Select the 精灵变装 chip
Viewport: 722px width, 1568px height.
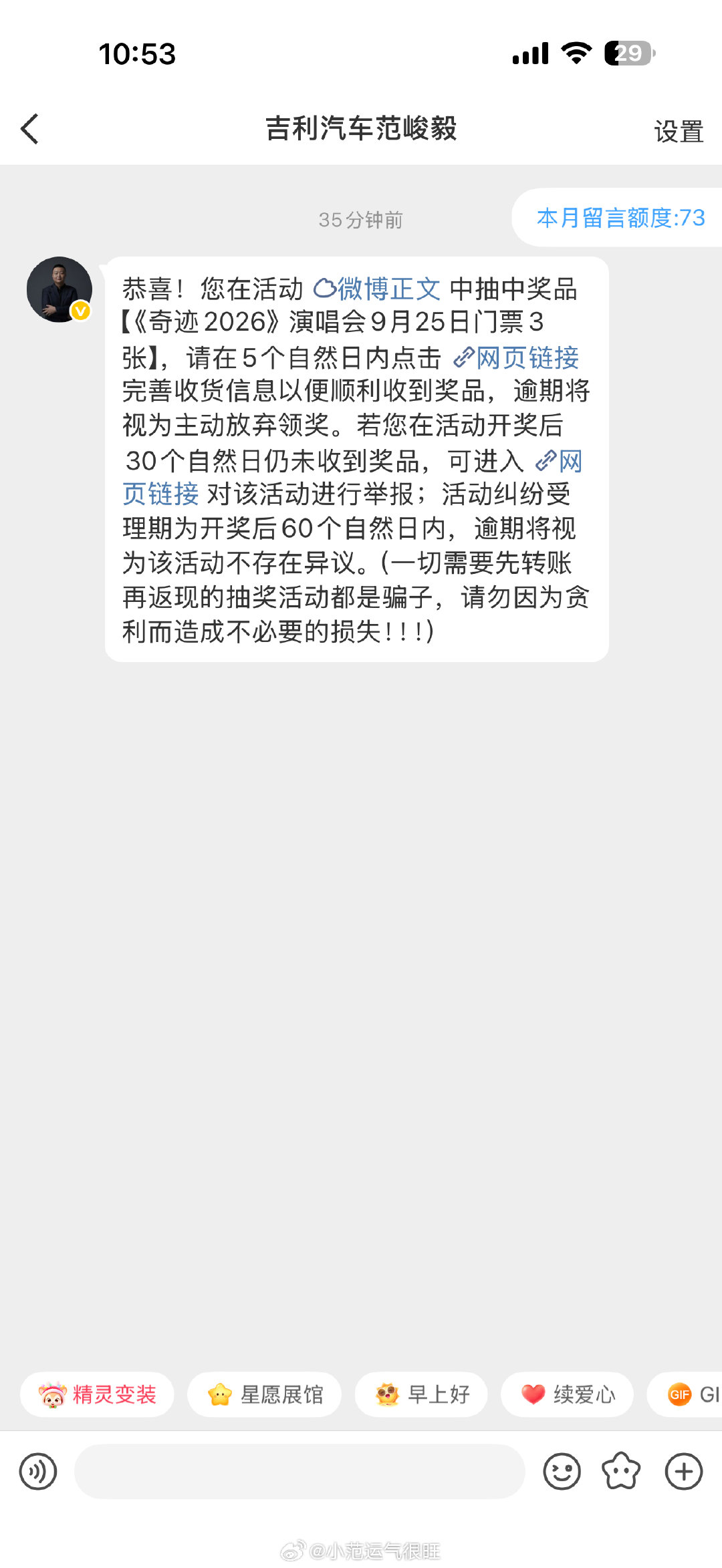pos(97,1394)
